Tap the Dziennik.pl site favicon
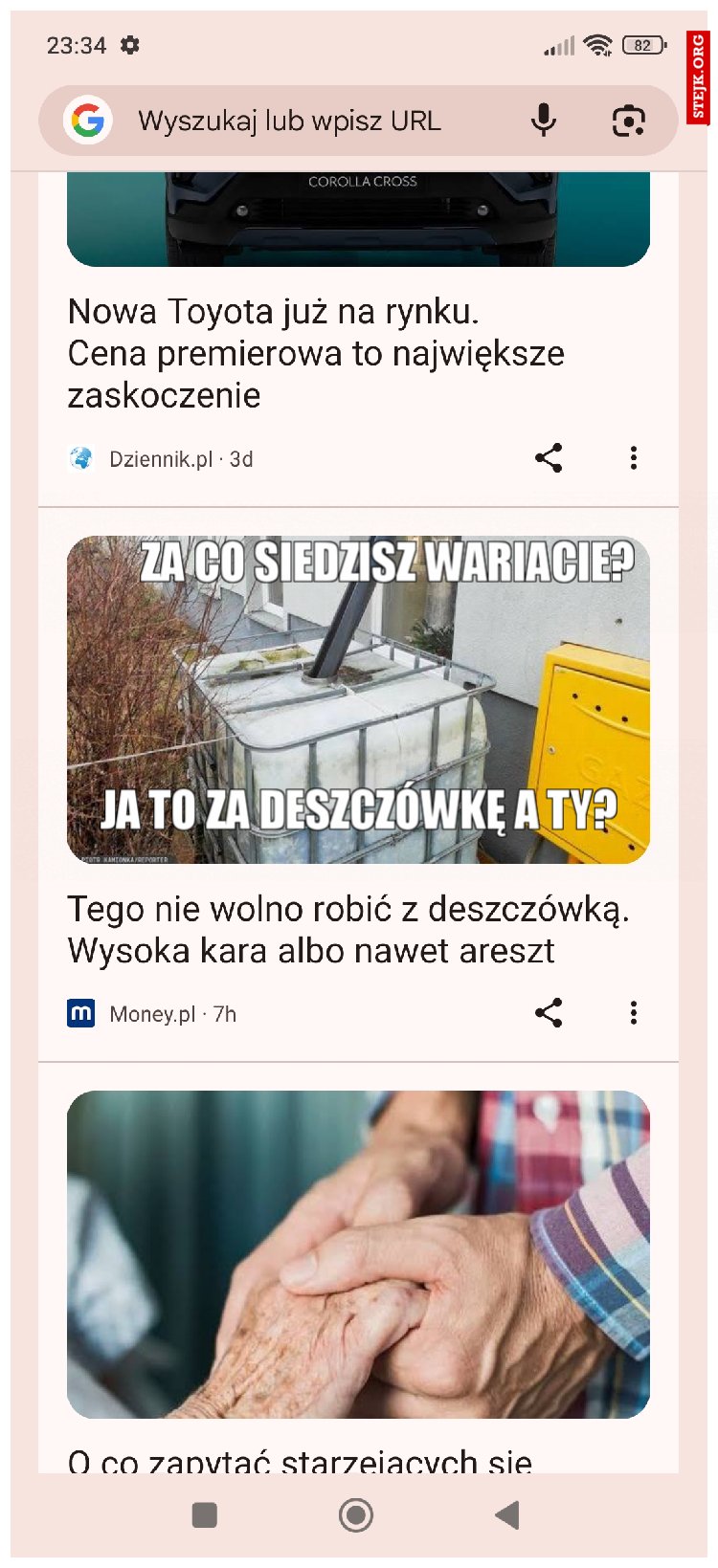Viewport: 718px width, 1568px height. click(x=81, y=458)
